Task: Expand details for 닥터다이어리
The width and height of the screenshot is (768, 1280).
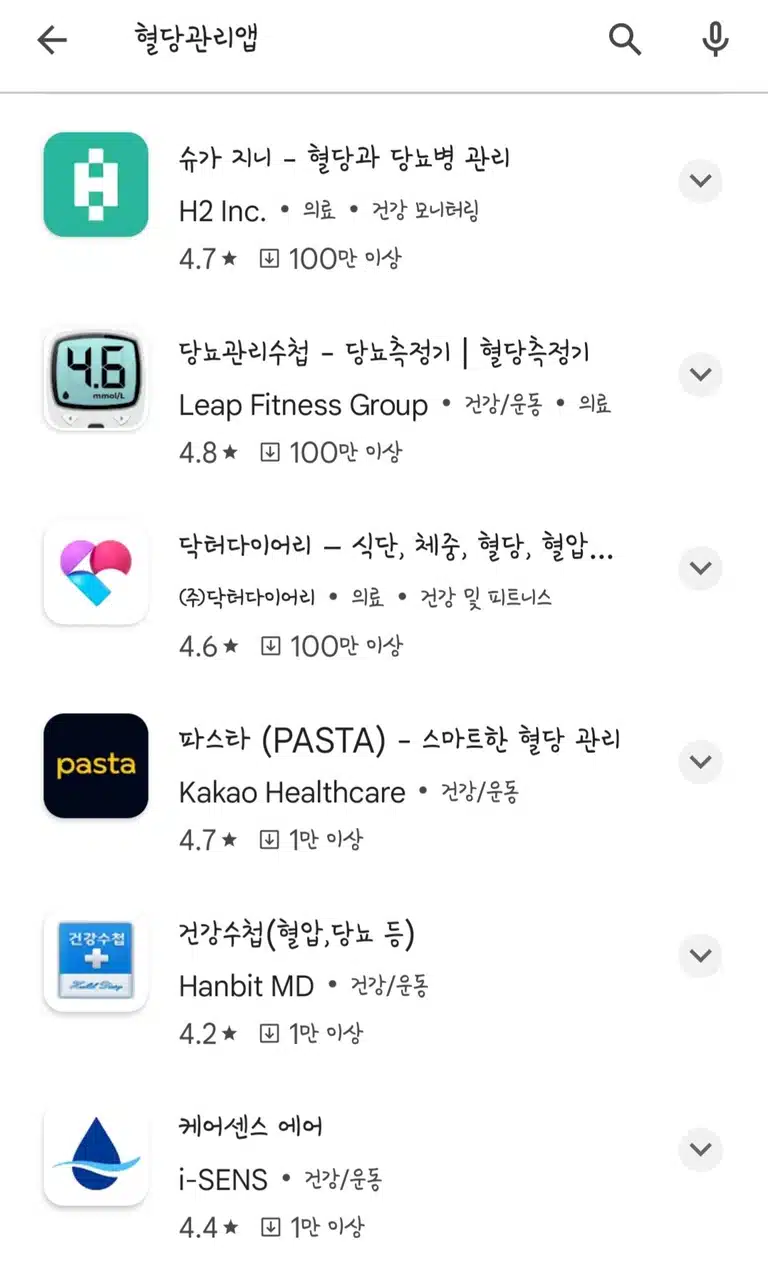Action: click(700, 568)
